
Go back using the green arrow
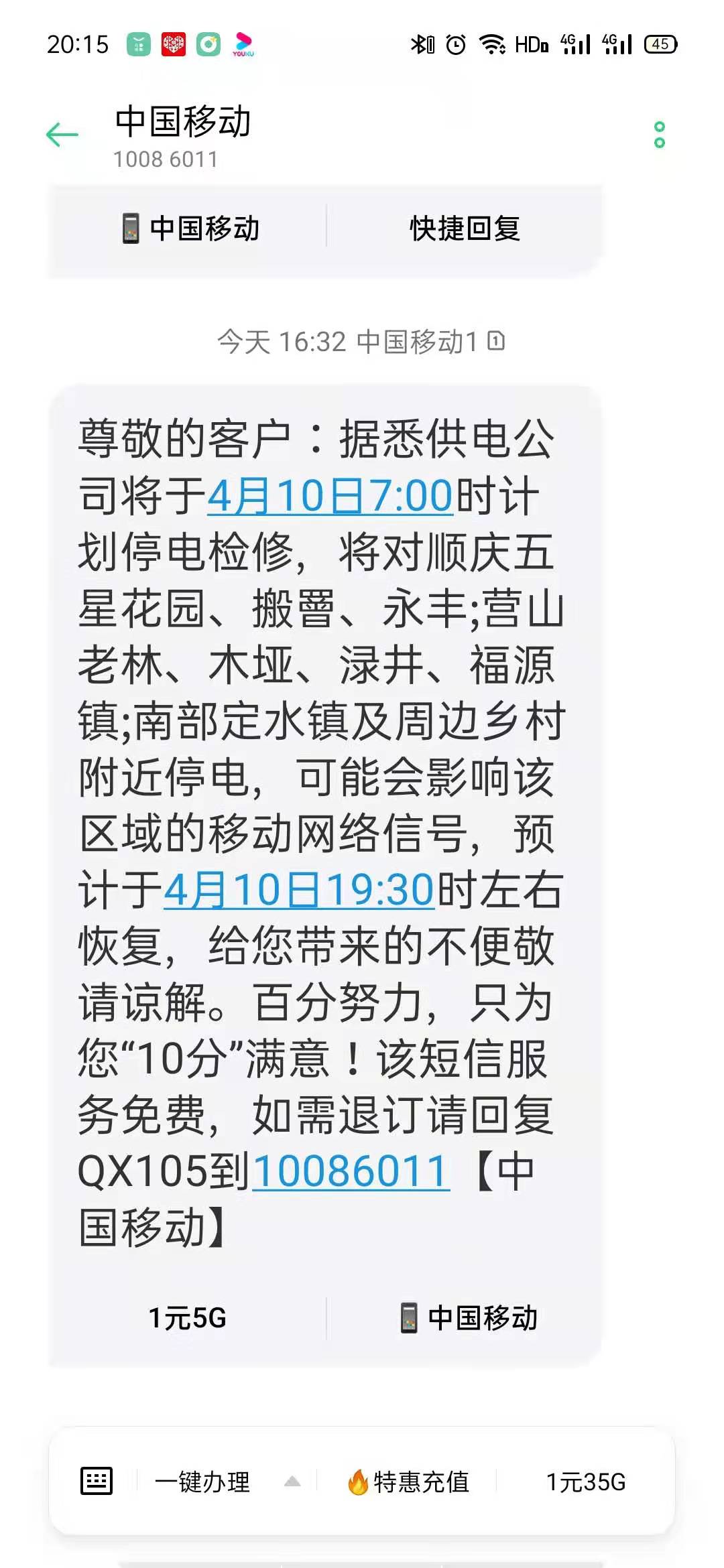pyautogui.click(x=62, y=135)
